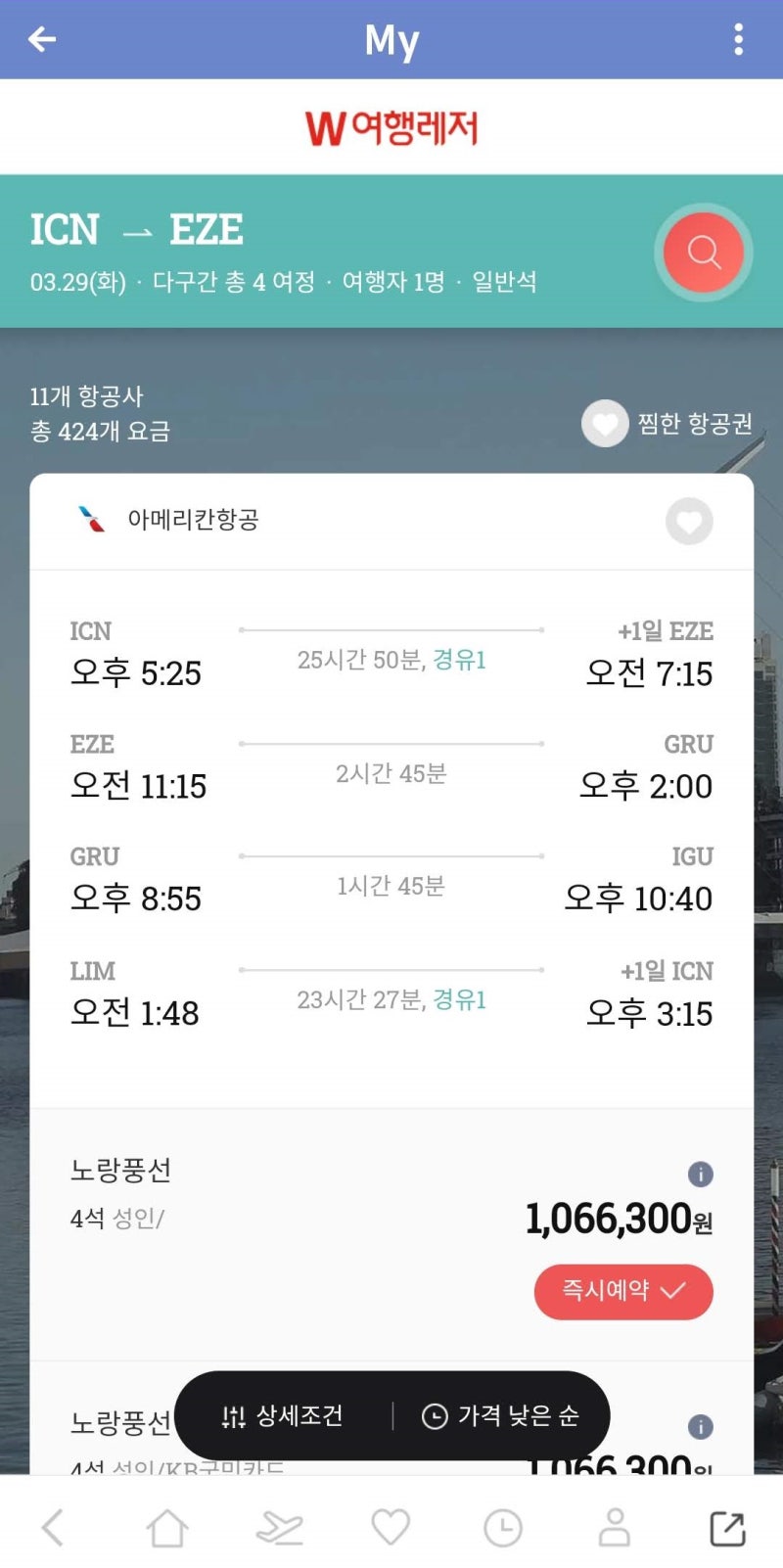783x1568 pixels.
Task: Open 상세조건 filter options
Action: [283, 1415]
